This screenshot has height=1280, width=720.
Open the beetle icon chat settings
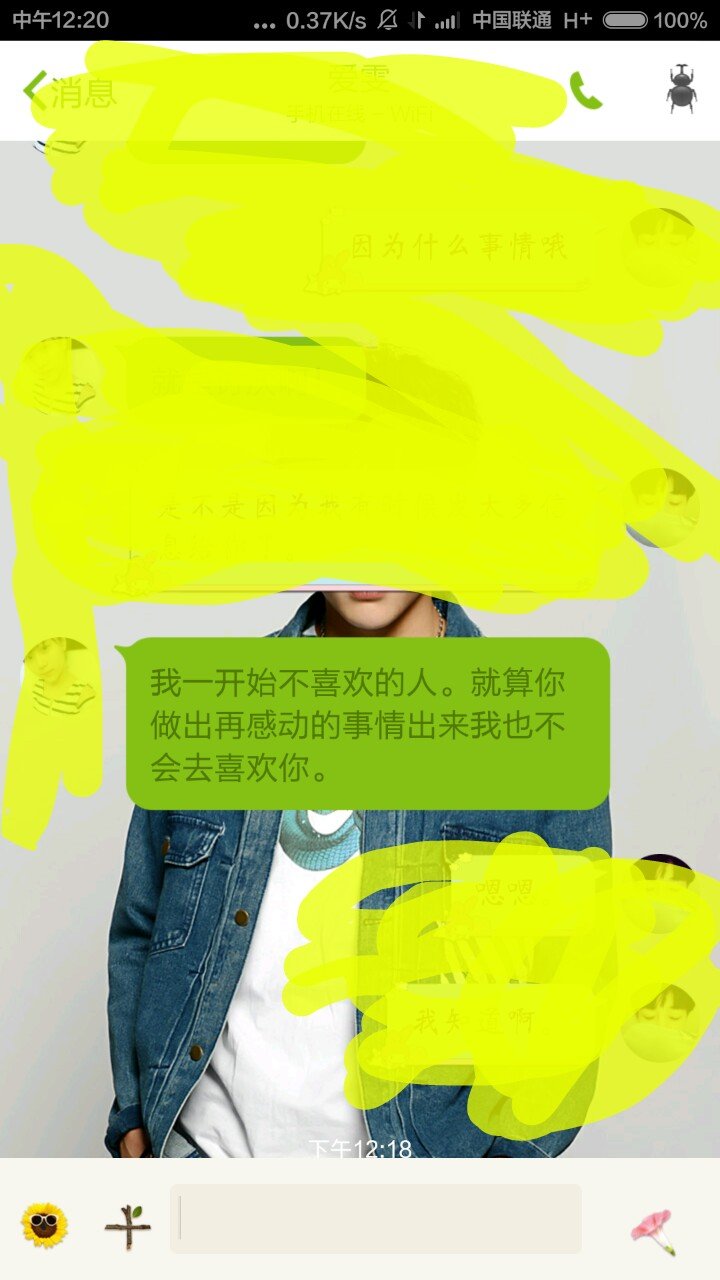pos(681,89)
